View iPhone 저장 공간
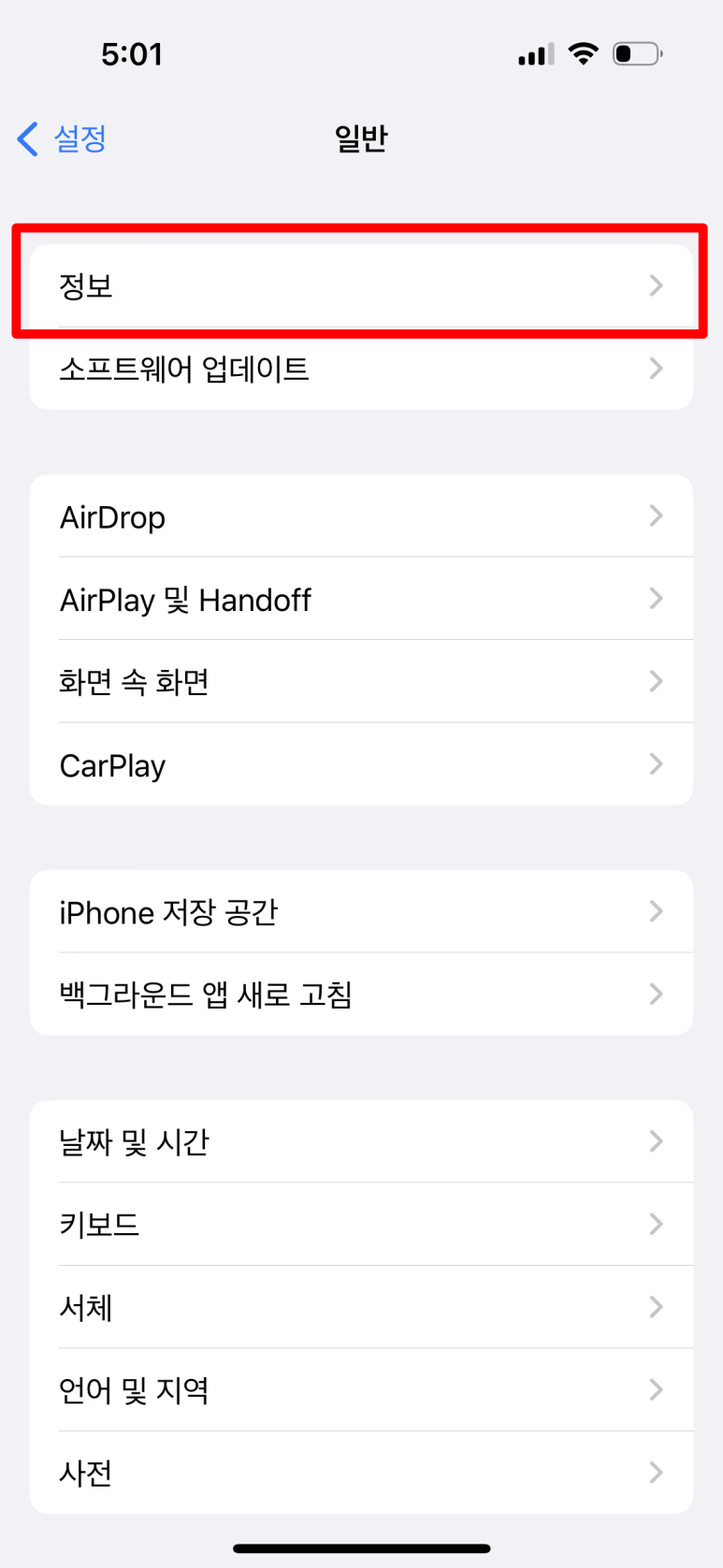Viewport: 723px width, 1568px height. point(361,911)
